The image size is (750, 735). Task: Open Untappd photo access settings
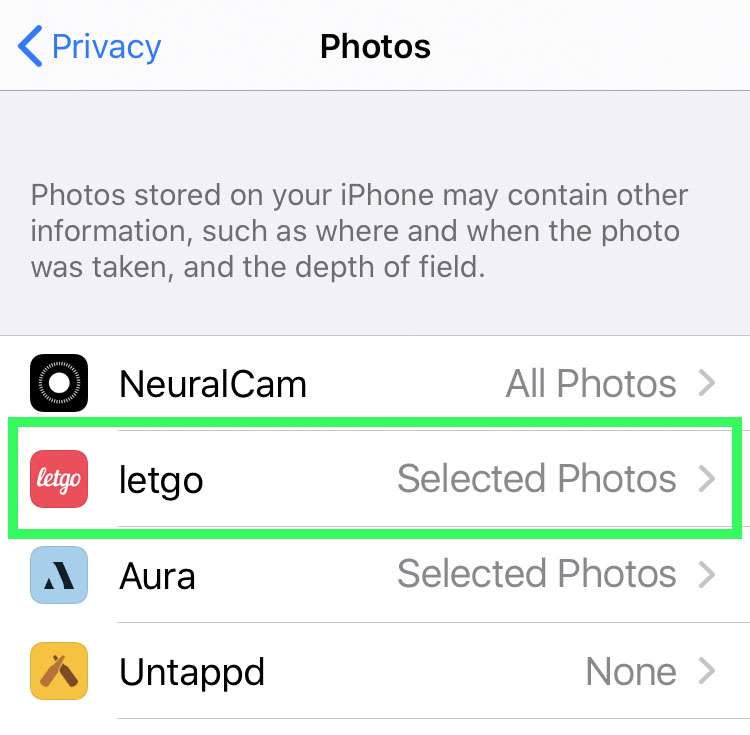tap(375, 671)
